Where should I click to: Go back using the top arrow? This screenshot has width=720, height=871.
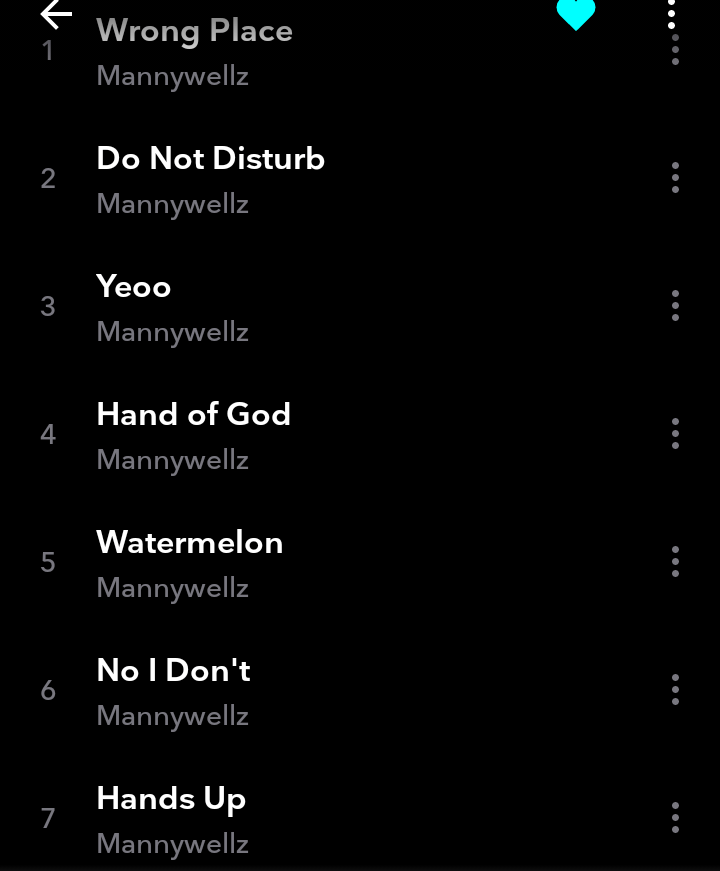point(56,14)
